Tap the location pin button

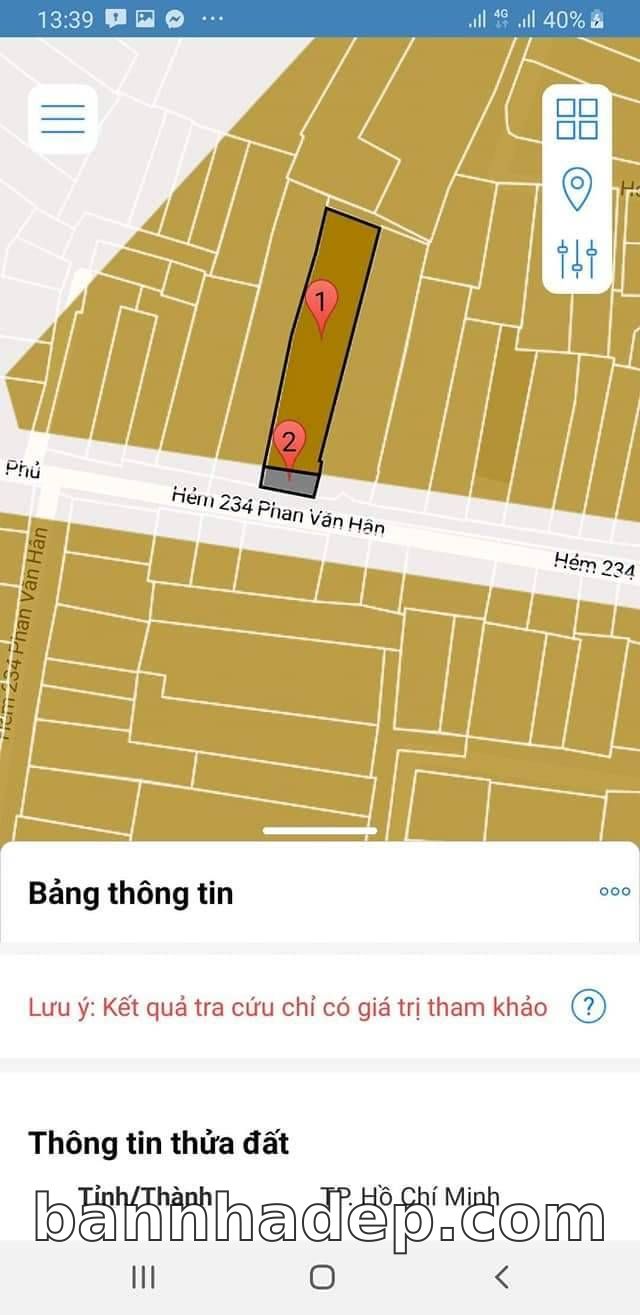577,189
